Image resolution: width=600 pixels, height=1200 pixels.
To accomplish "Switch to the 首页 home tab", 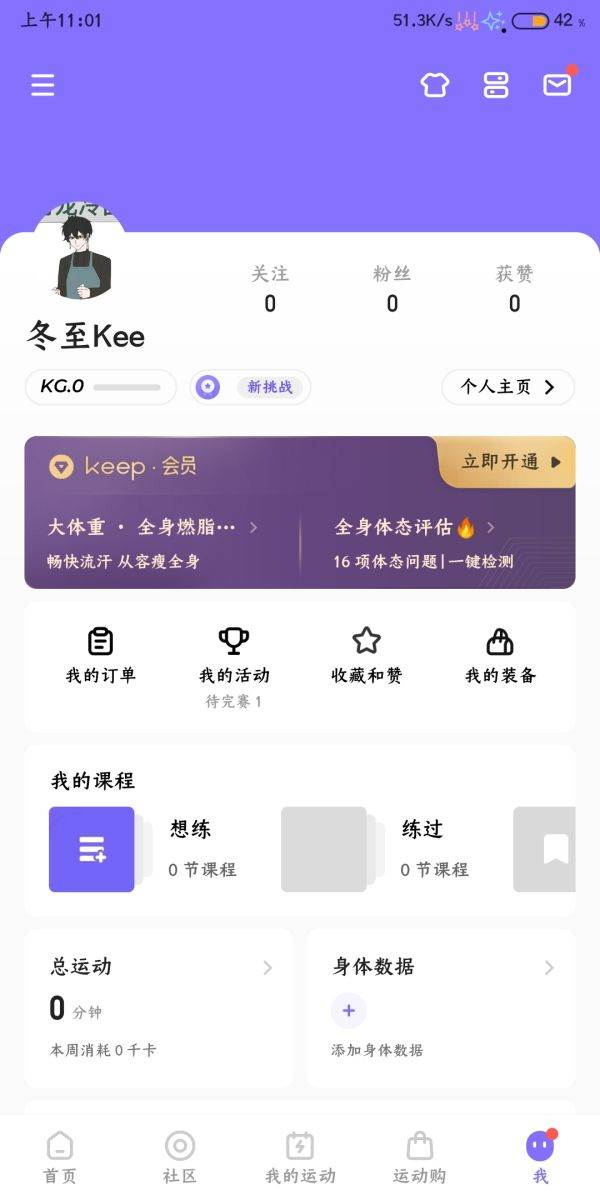I will point(60,1157).
